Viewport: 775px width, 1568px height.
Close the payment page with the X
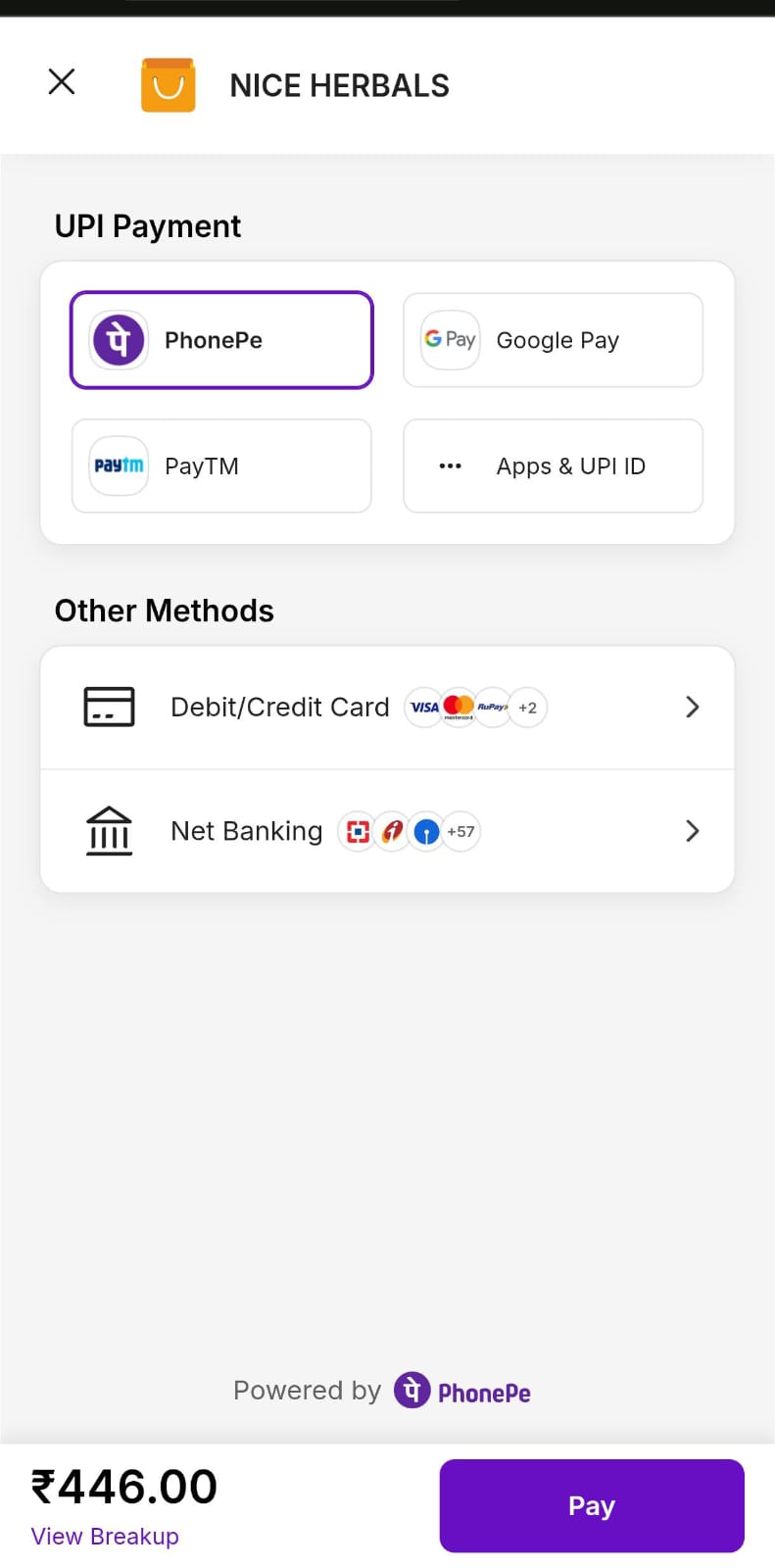[61, 81]
